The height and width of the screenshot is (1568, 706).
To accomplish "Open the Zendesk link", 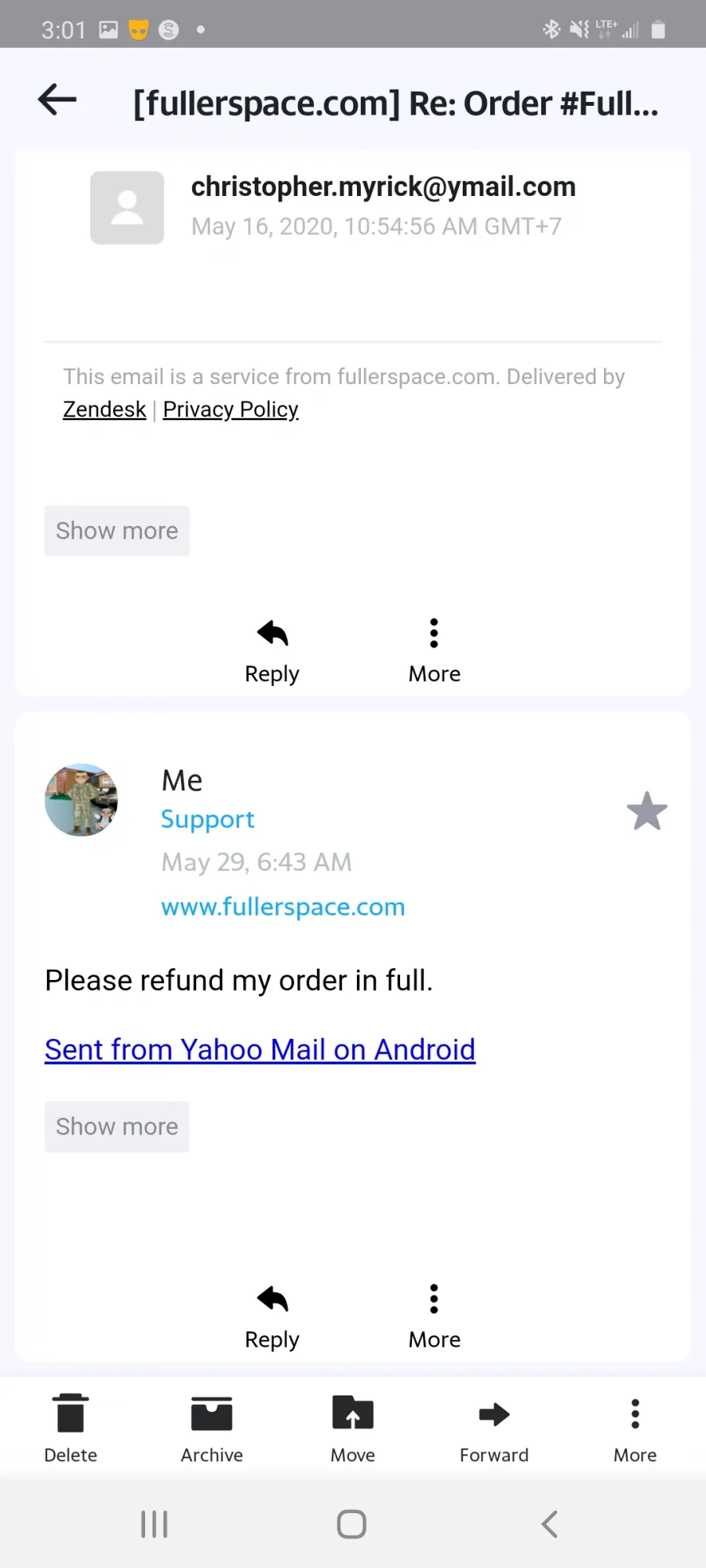I will tap(104, 409).
